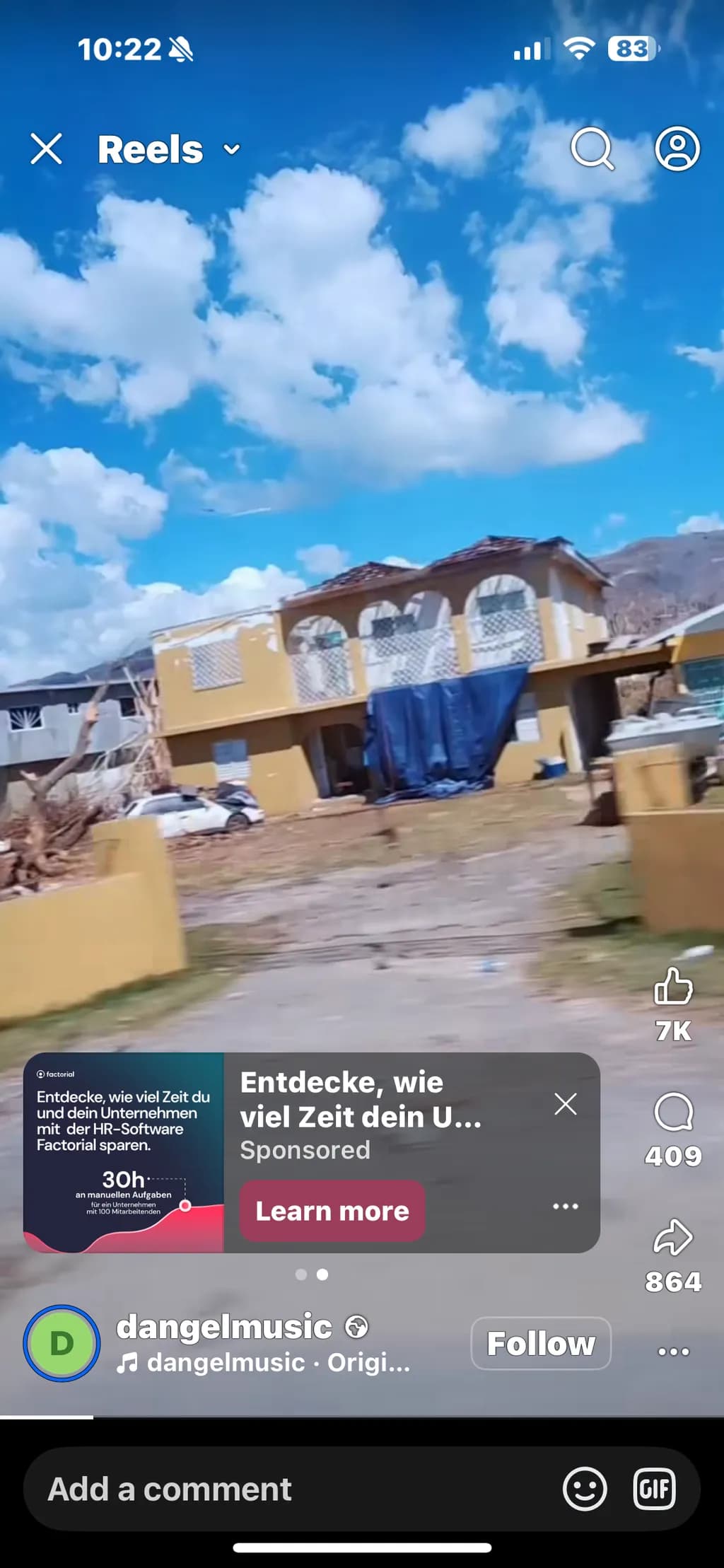
Task: Open the emoji picker
Action: (585, 1489)
